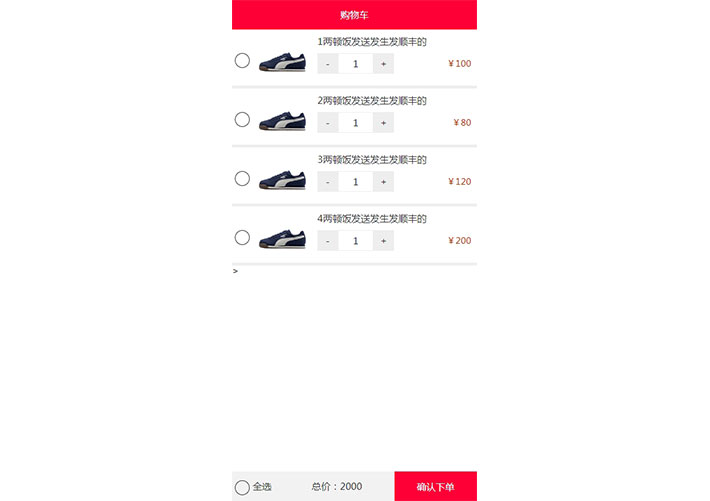Decrease quantity of the ¥200 item
Image resolution: width=710 pixels, height=501 pixels.
point(328,241)
